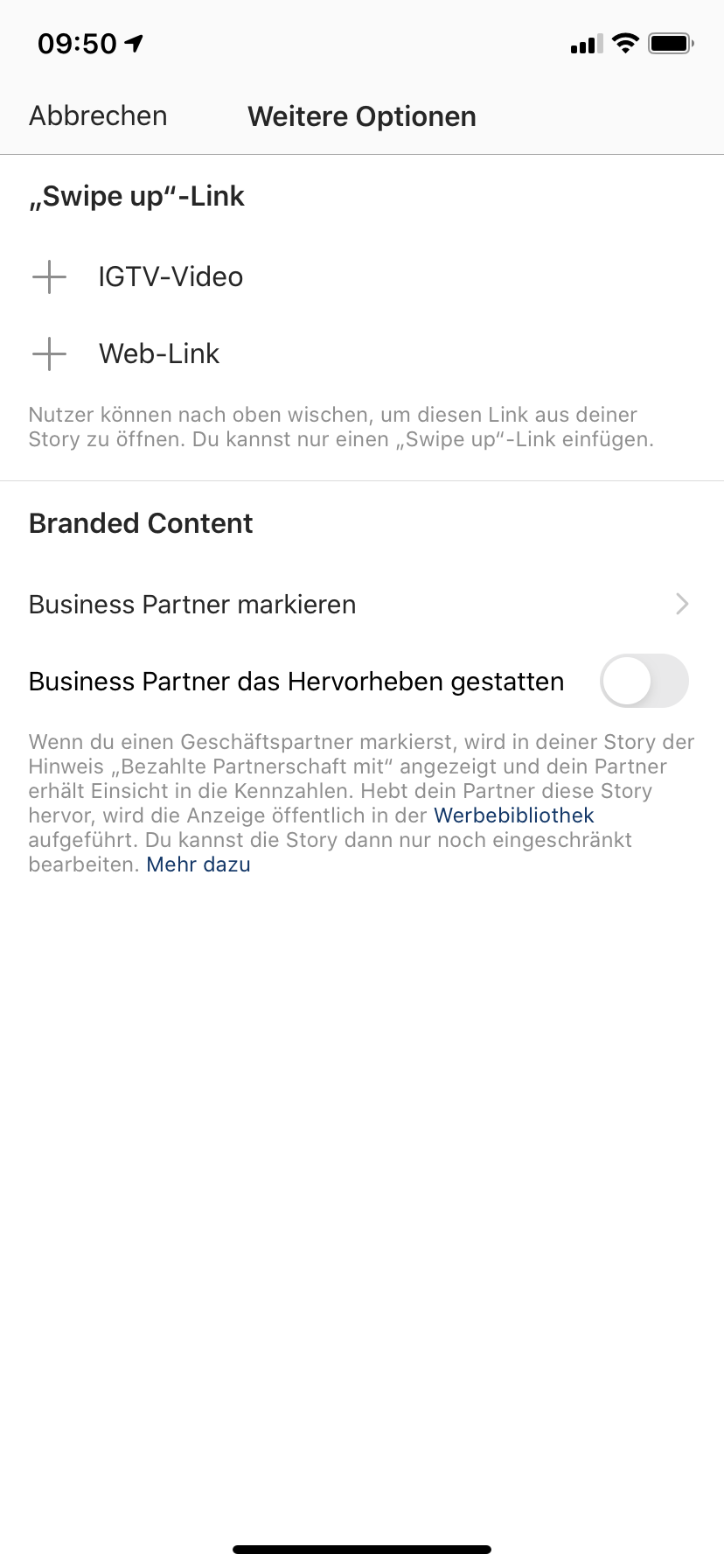This screenshot has width=724, height=1568.
Task: Enable Business Partner das Hervorheben gestatten
Action: (x=644, y=681)
